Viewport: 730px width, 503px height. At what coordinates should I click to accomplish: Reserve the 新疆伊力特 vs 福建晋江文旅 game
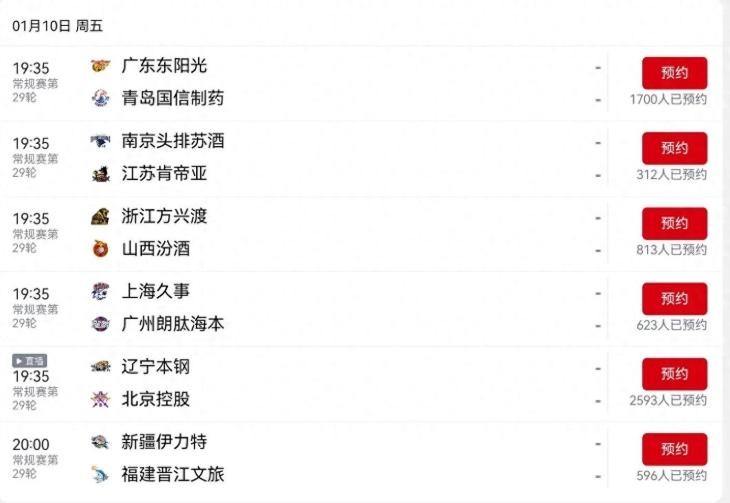coord(674,449)
